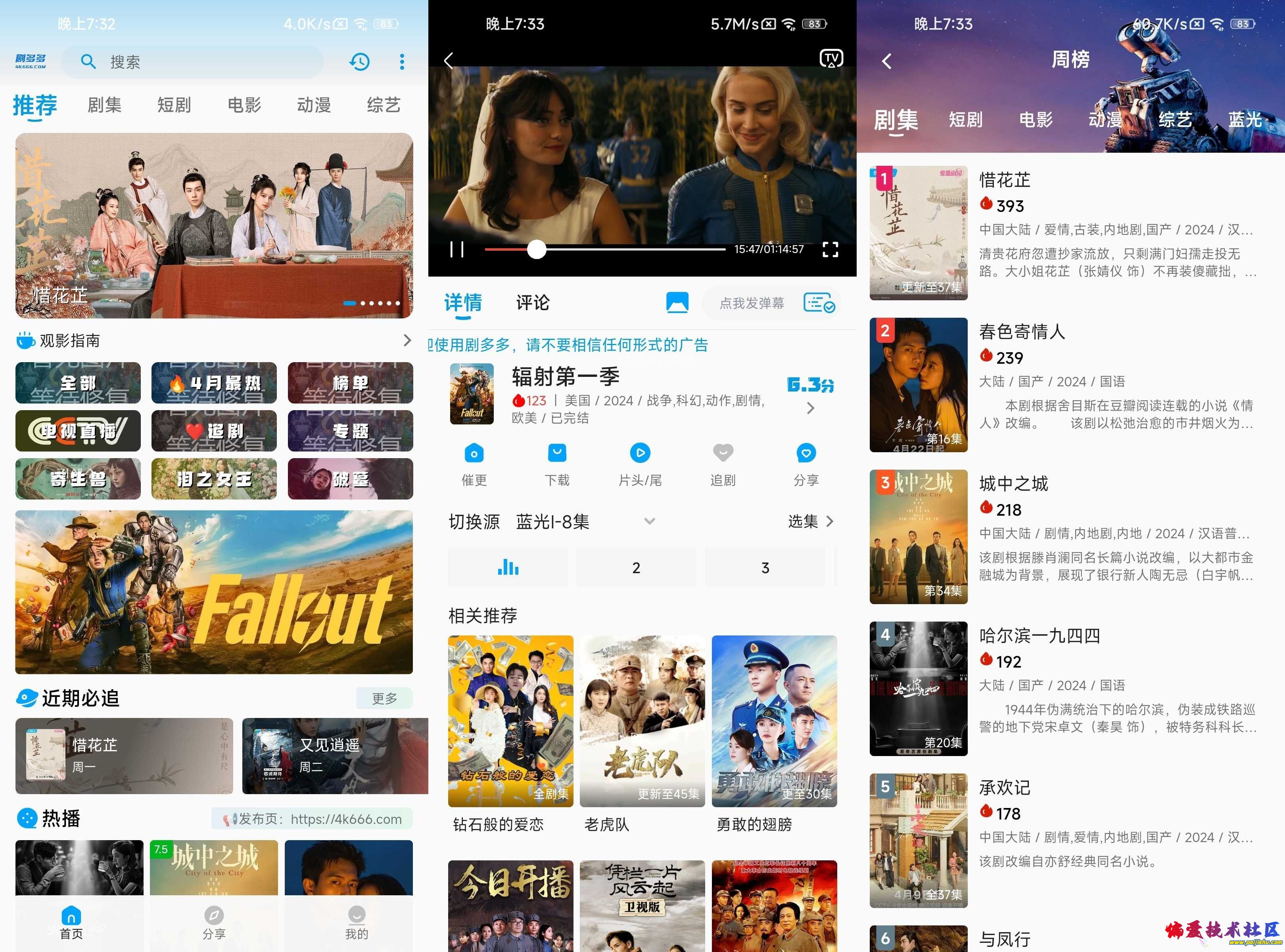The image size is (1285, 952).
Task: Pause the playing video
Action: click(456, 250)
